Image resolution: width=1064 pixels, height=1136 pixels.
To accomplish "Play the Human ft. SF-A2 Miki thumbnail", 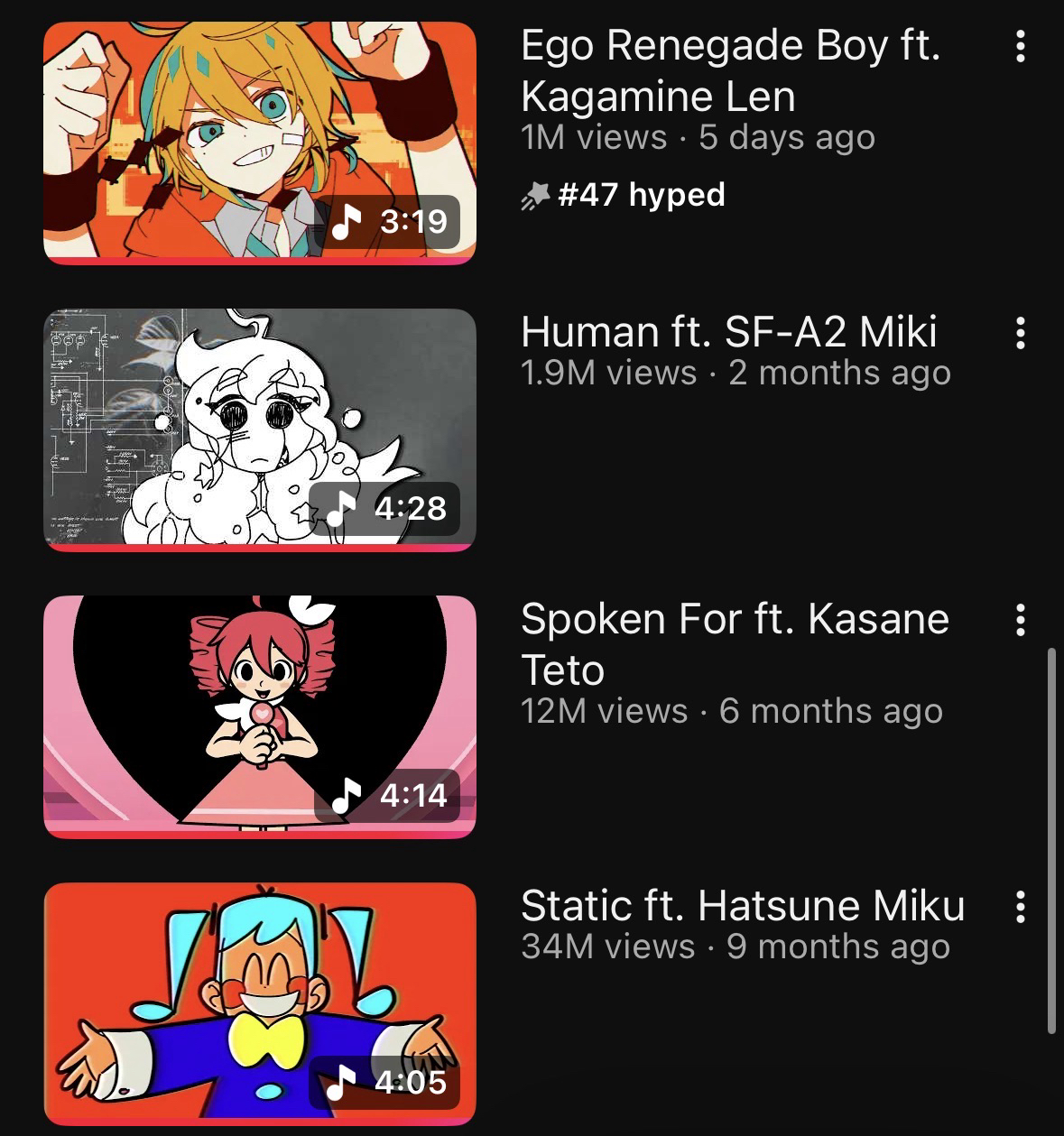I will pos(260,429).
